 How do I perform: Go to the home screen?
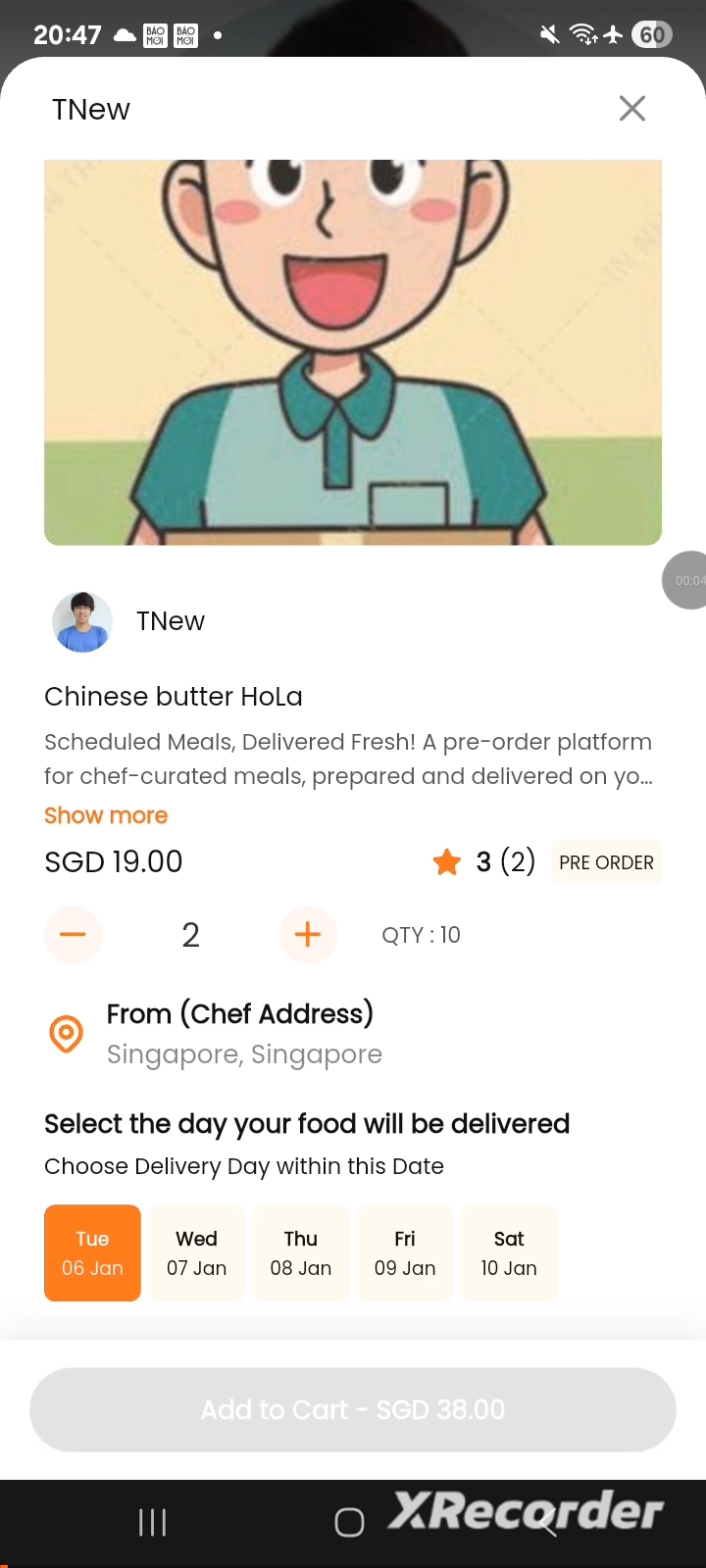point(350,1522)
